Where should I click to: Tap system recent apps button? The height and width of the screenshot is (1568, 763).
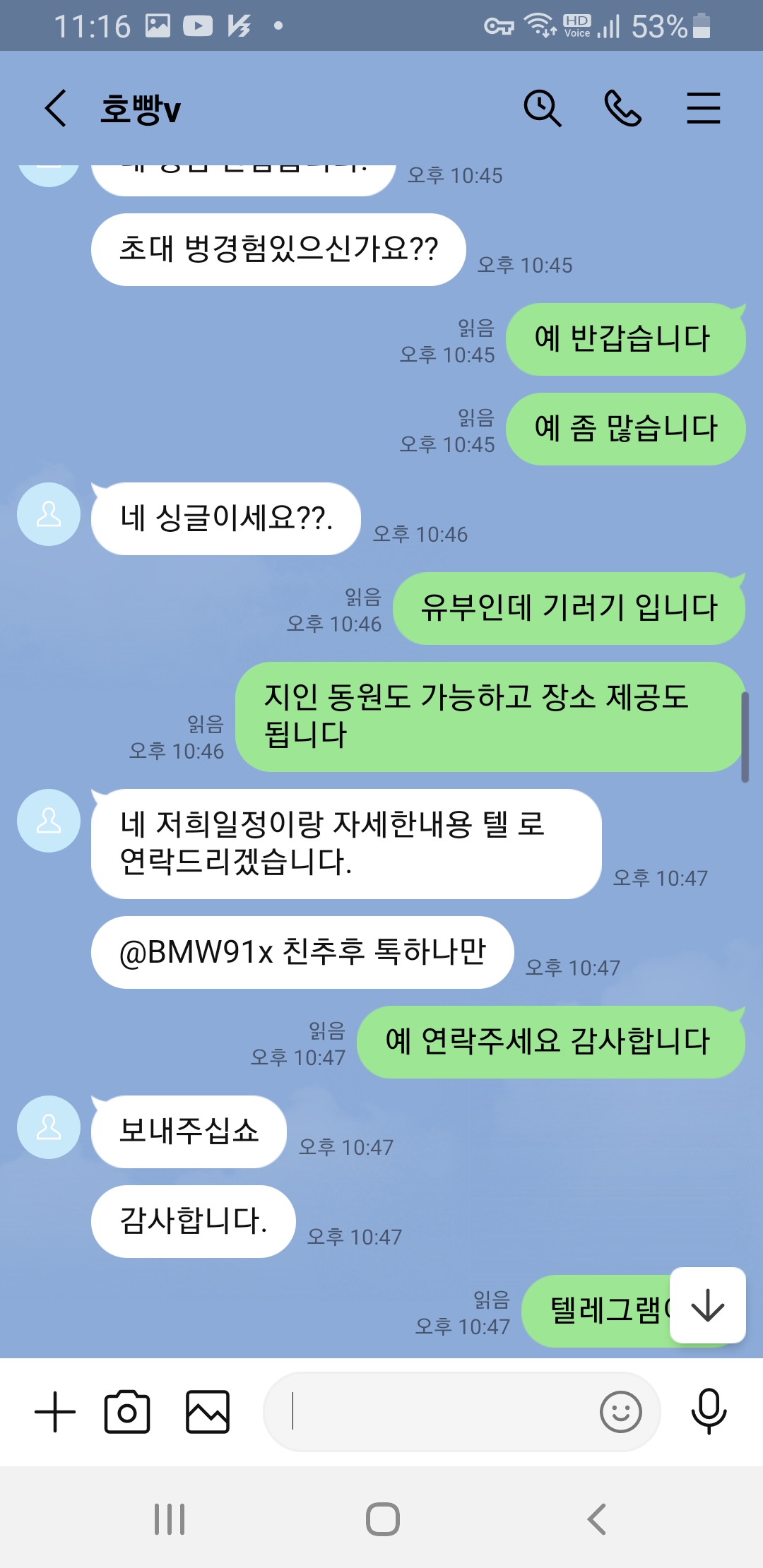point(170,1519)
